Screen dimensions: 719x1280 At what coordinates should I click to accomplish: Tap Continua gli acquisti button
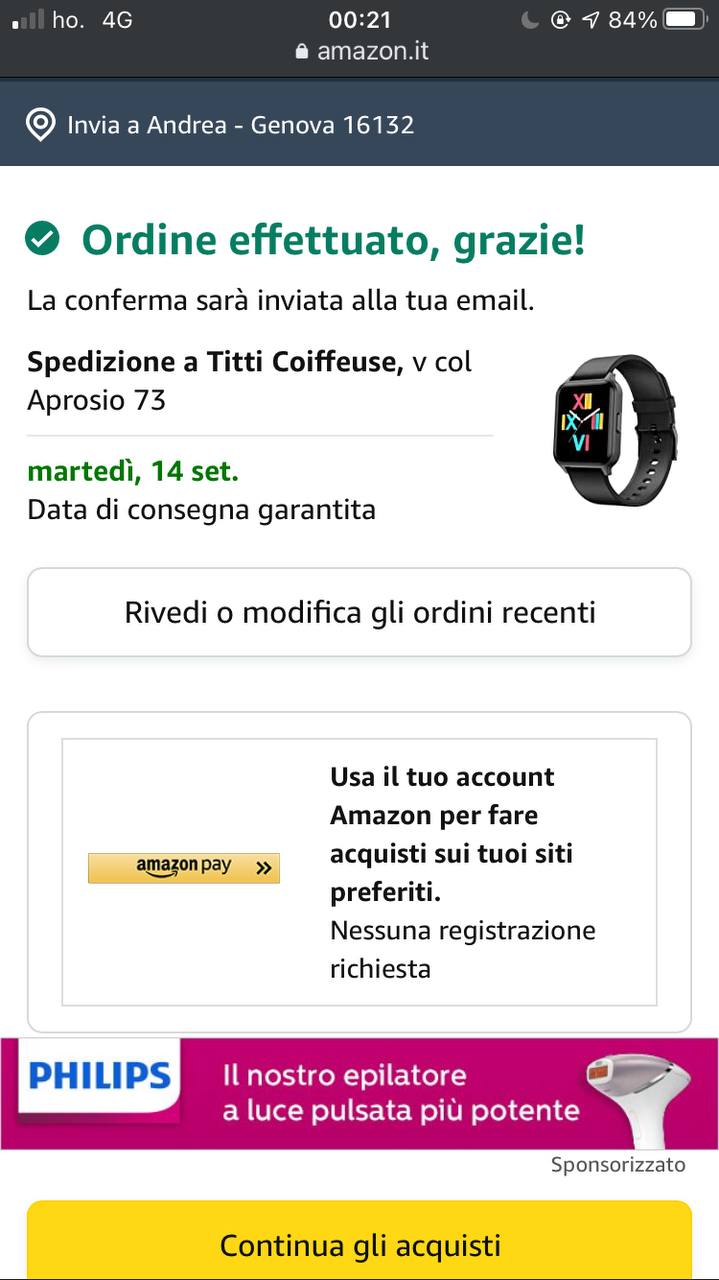359,1245
